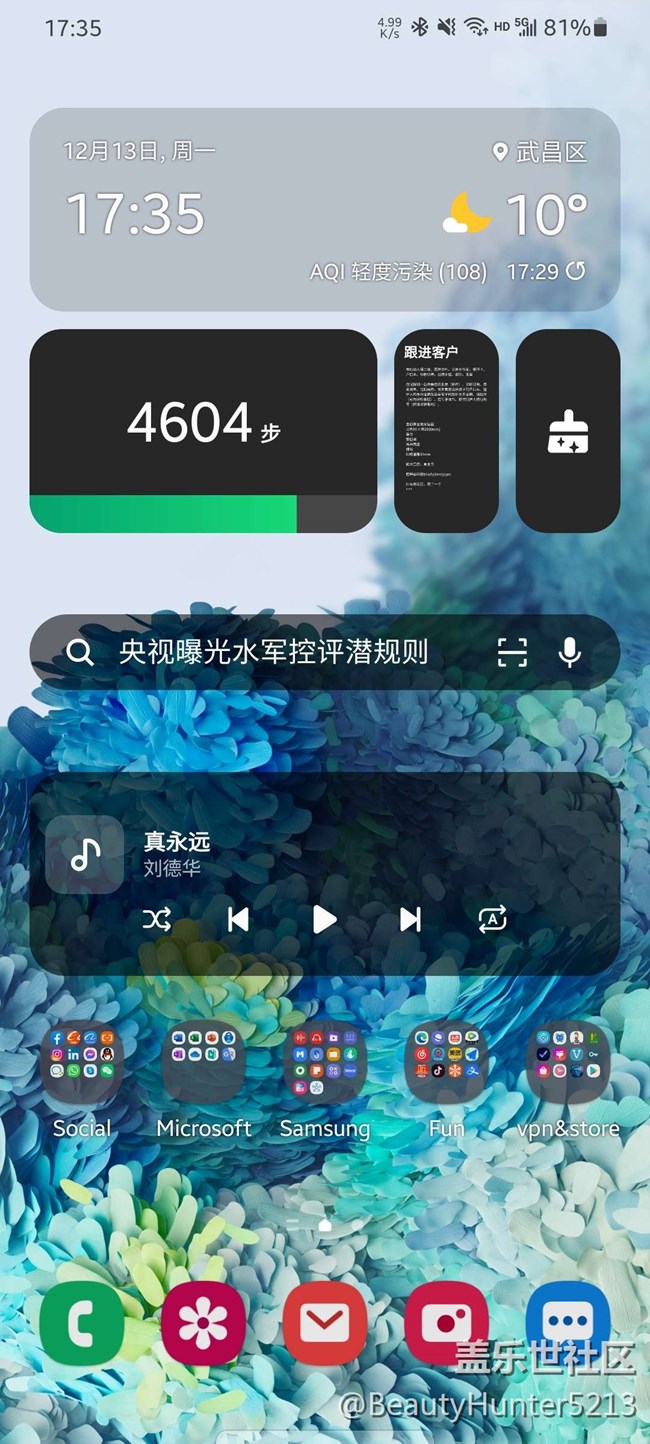Change the repeat mode in music widget
The height and width of the screenshot is (1444, 650).
pyautogui.click(x=492, y=919)
